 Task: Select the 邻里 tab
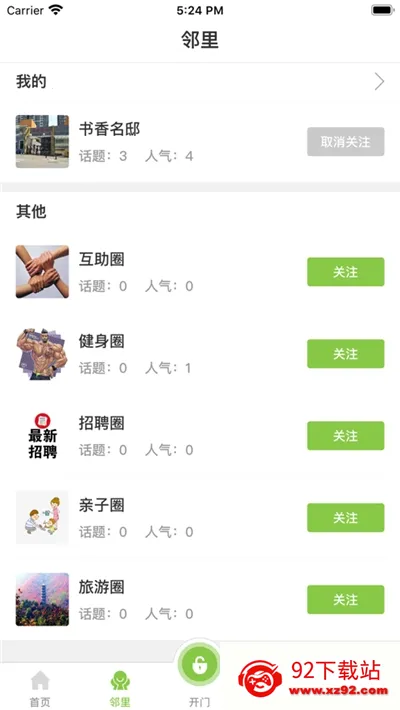(120, 688)
